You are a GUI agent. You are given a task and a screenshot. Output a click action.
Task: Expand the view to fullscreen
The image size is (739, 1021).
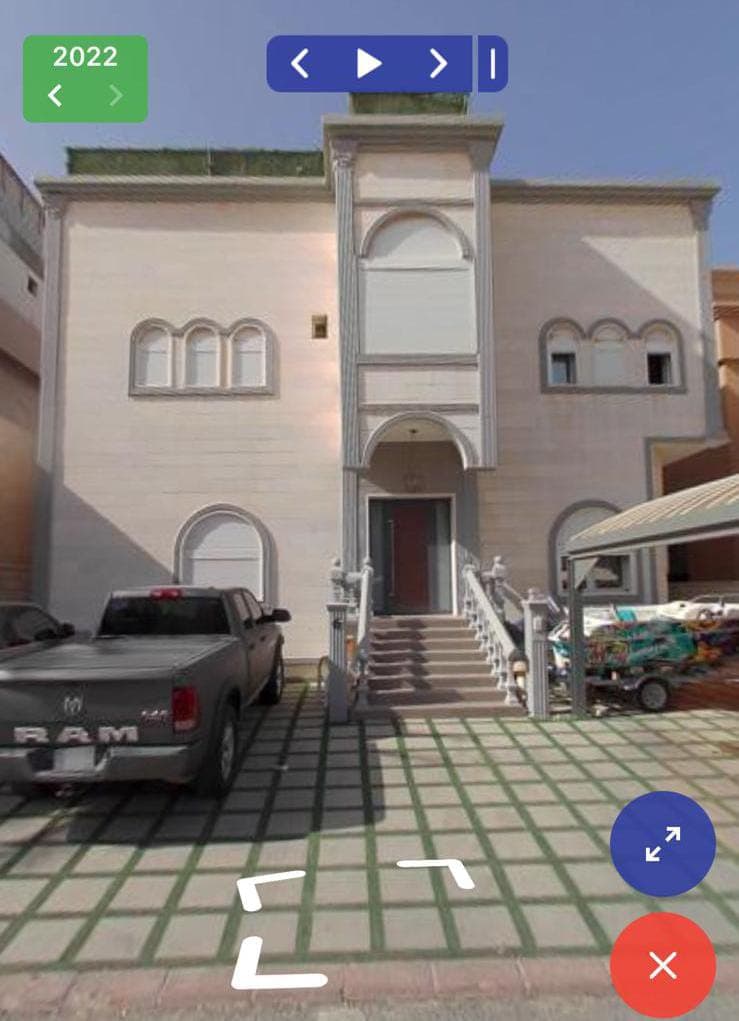click(x=662, y=843)
